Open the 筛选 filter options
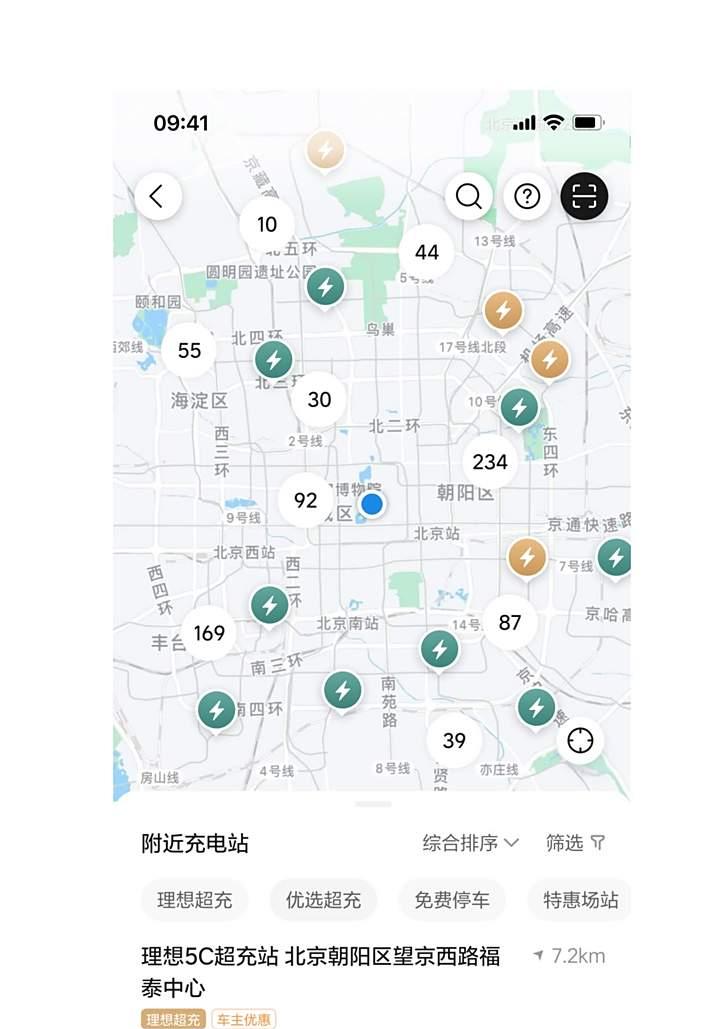The height and width of the screenshot is (1029, 722). pos(576,843)
